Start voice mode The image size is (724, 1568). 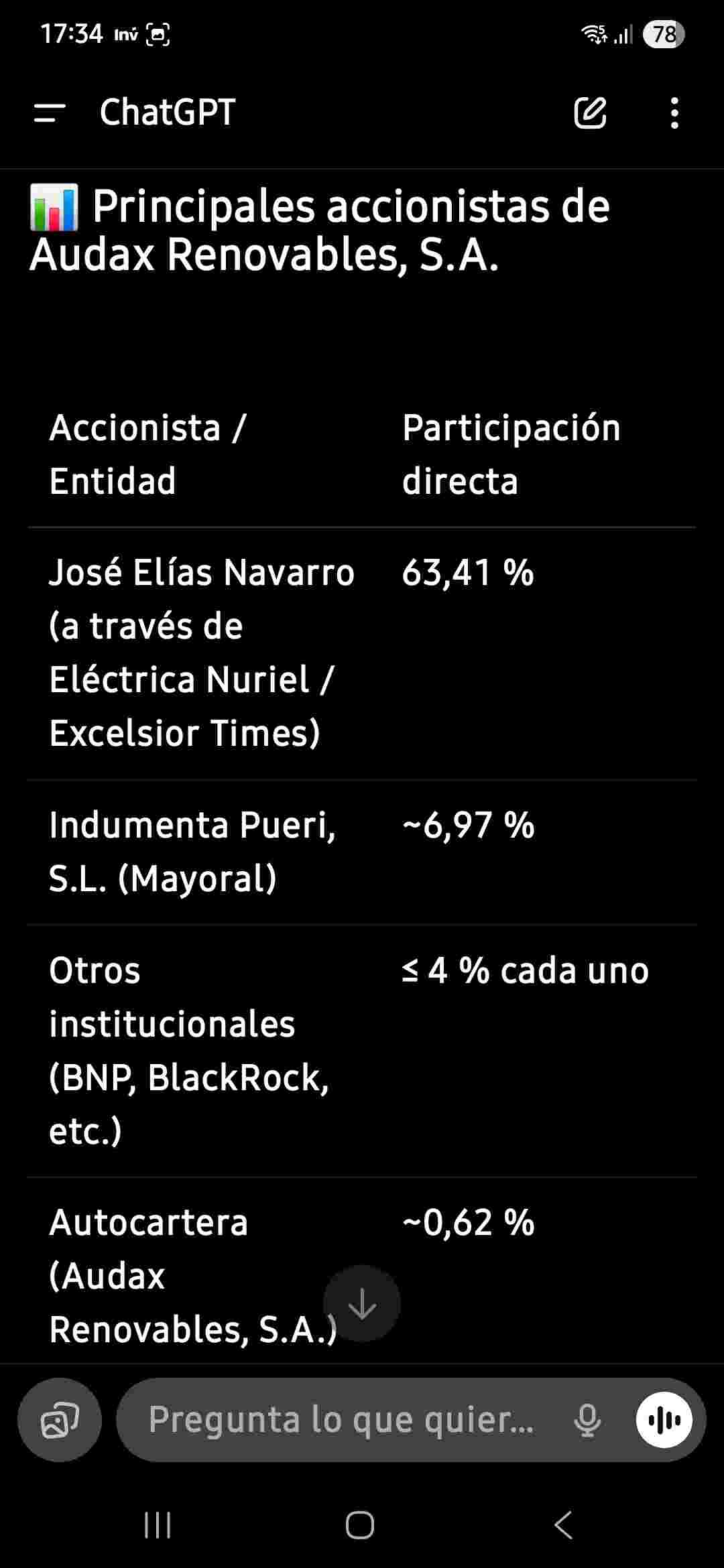(664, 1420)
